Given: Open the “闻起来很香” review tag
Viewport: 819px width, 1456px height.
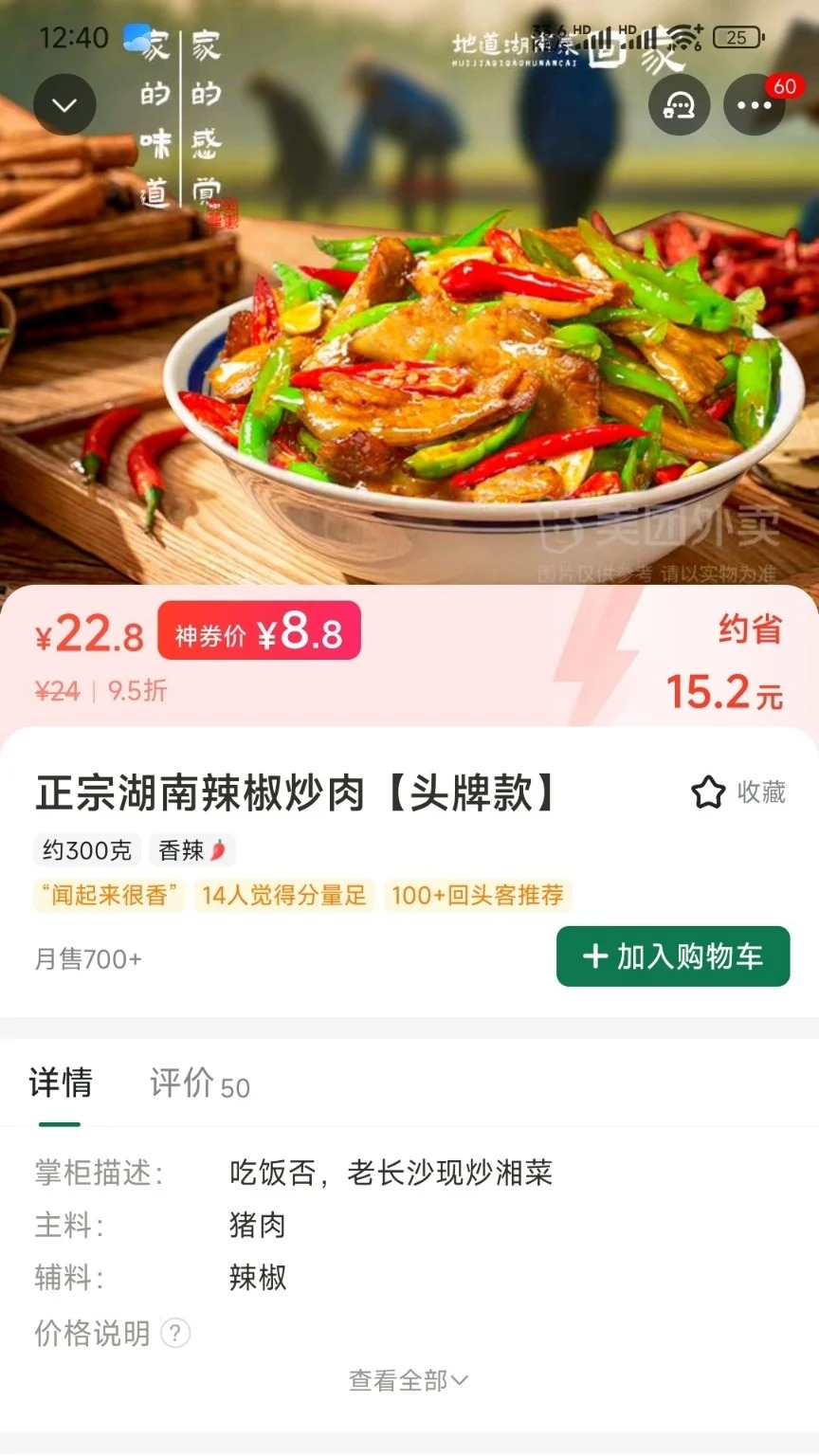Looking at the screenshot, I should click(x=109, y=896).
